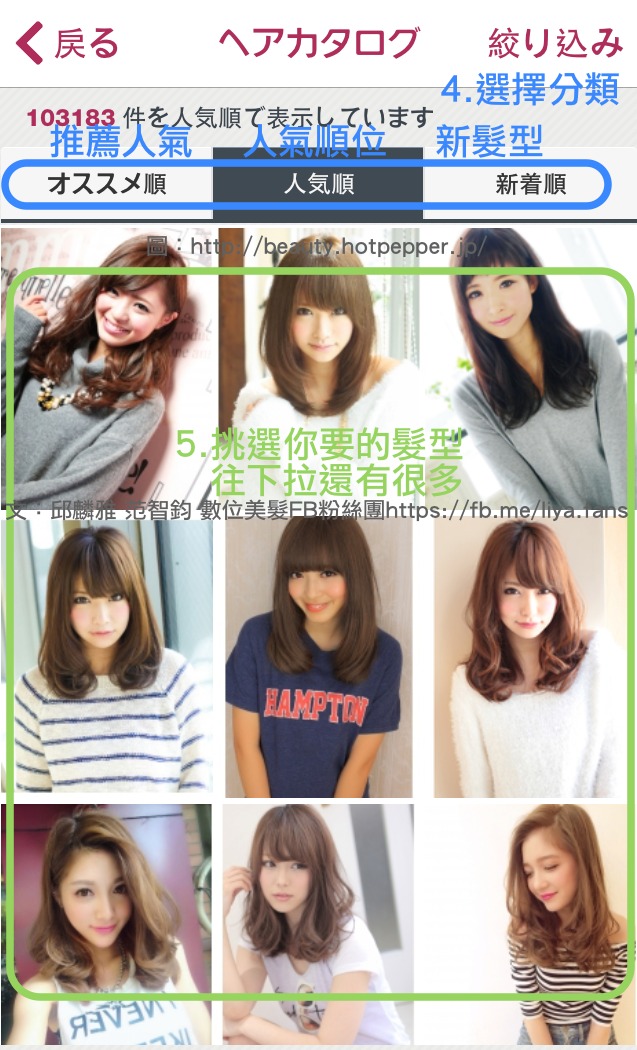Switch to the オススメ順 tab
The image size is (637, 1050).
pyautogui.click(x=107, y=185)
